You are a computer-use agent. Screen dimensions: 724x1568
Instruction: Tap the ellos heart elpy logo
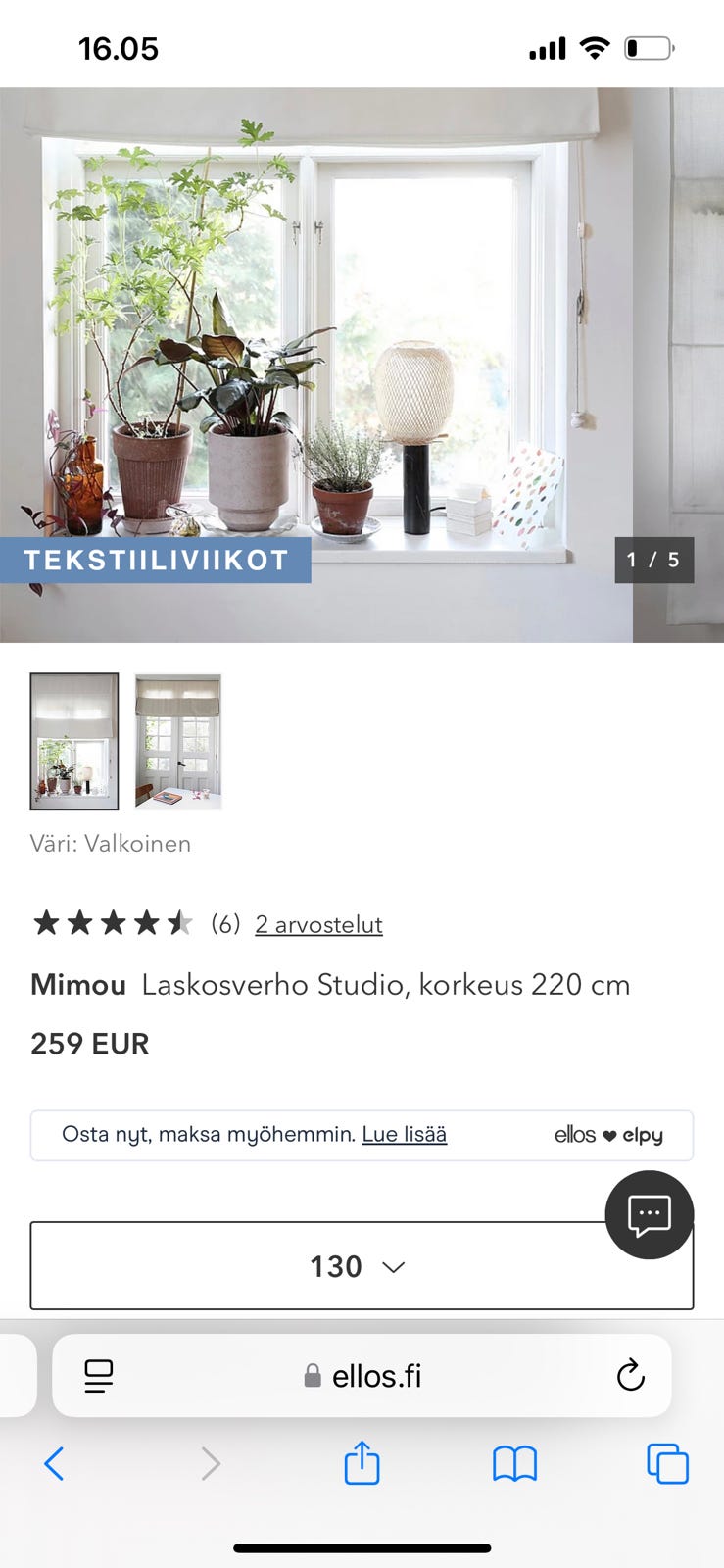pos(609,1135)
